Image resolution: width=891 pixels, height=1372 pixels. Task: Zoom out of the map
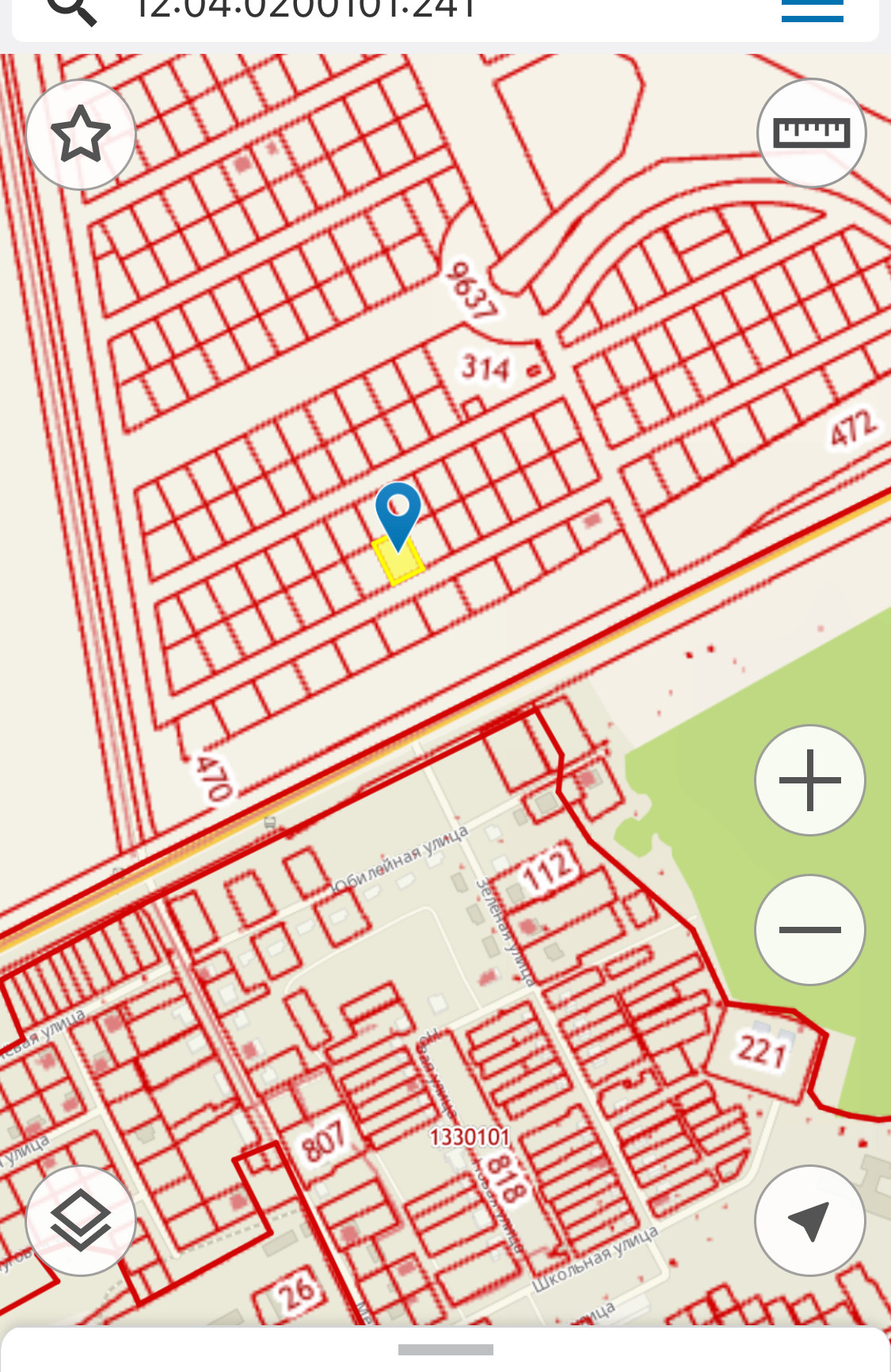[809, 929]
